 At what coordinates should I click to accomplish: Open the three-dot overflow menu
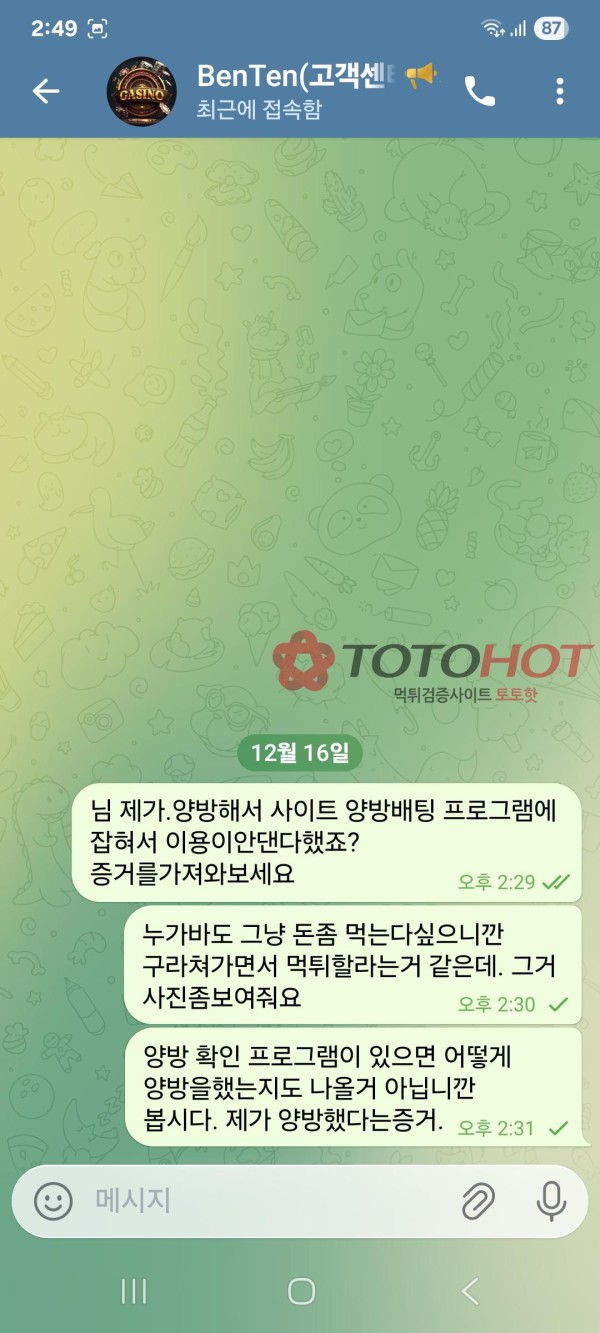point(559,91)
